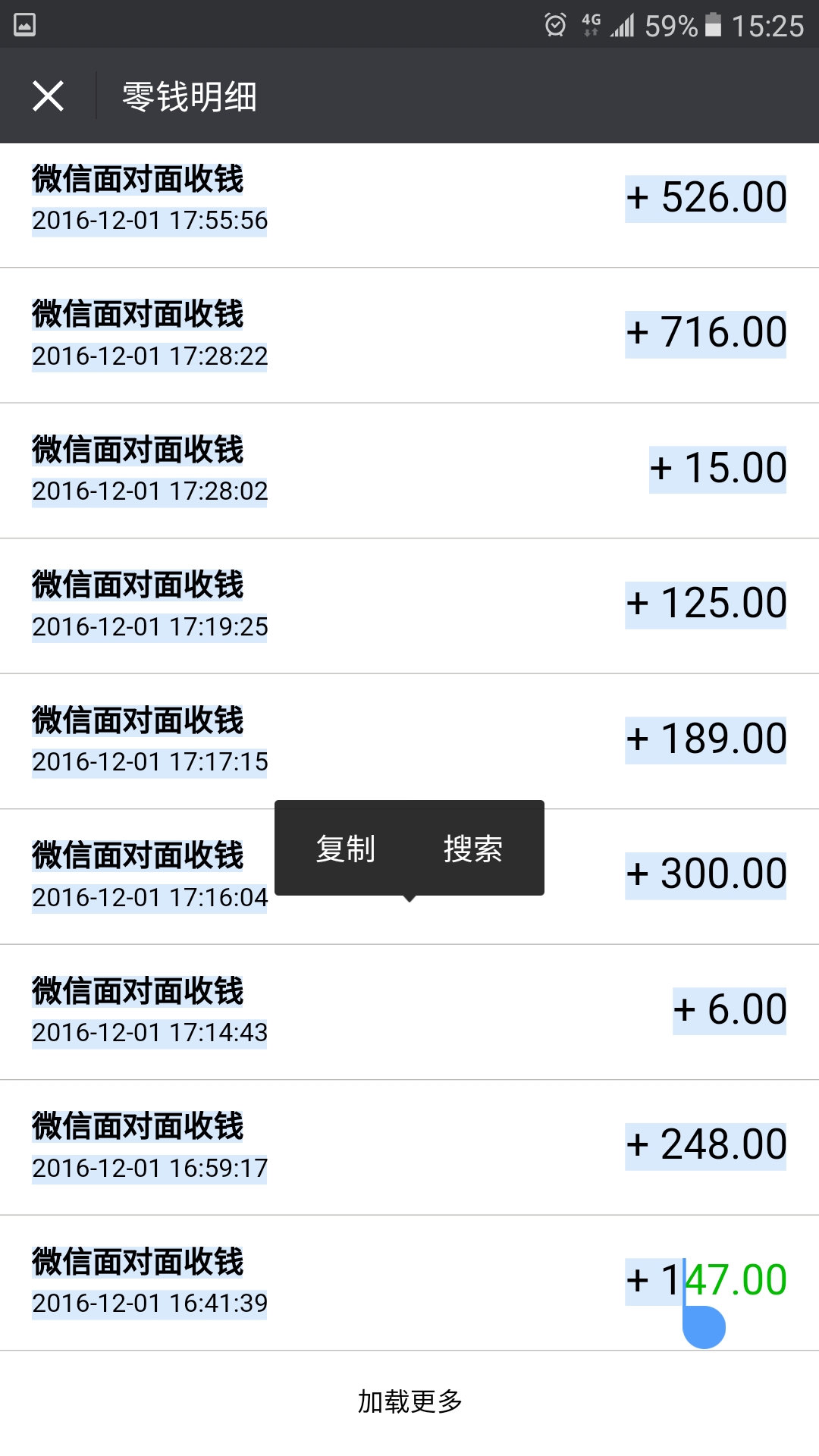Viewport: 819px width, 1456px height.
Task: Open the + 6.00 transaction entry
Action: pos(409,1012)
